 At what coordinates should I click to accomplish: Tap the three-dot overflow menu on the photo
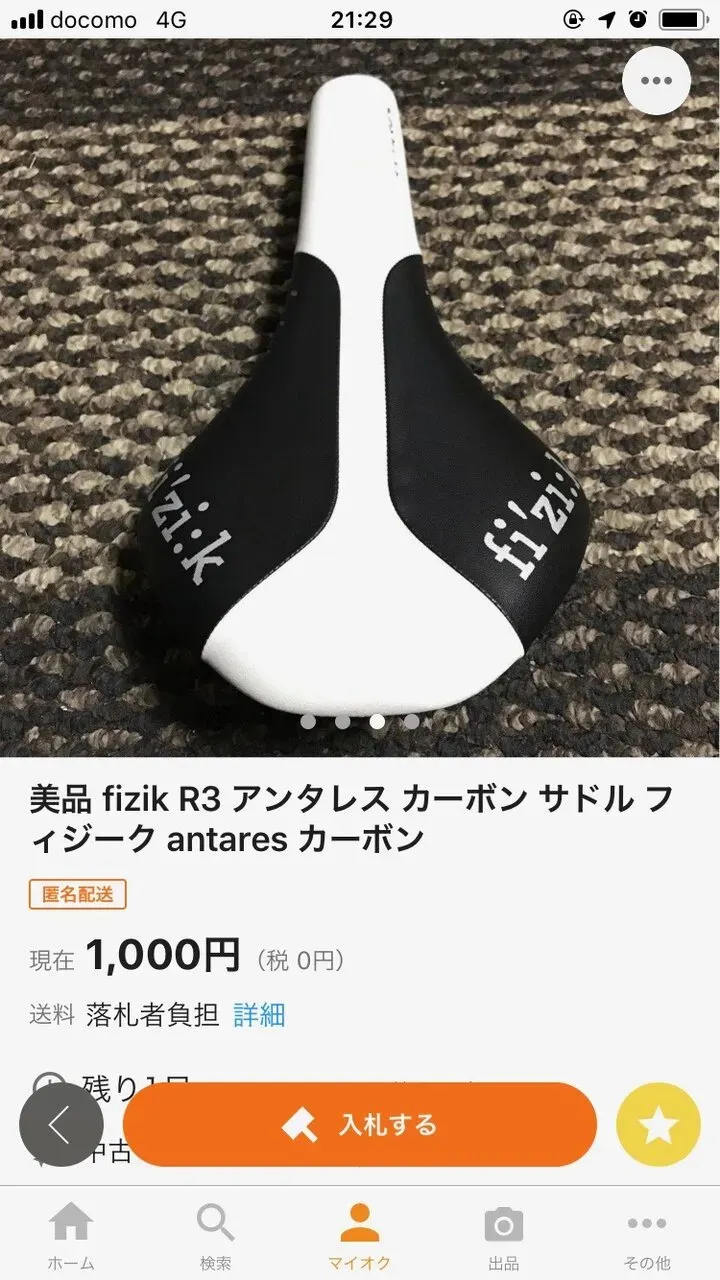click(655, 81)
